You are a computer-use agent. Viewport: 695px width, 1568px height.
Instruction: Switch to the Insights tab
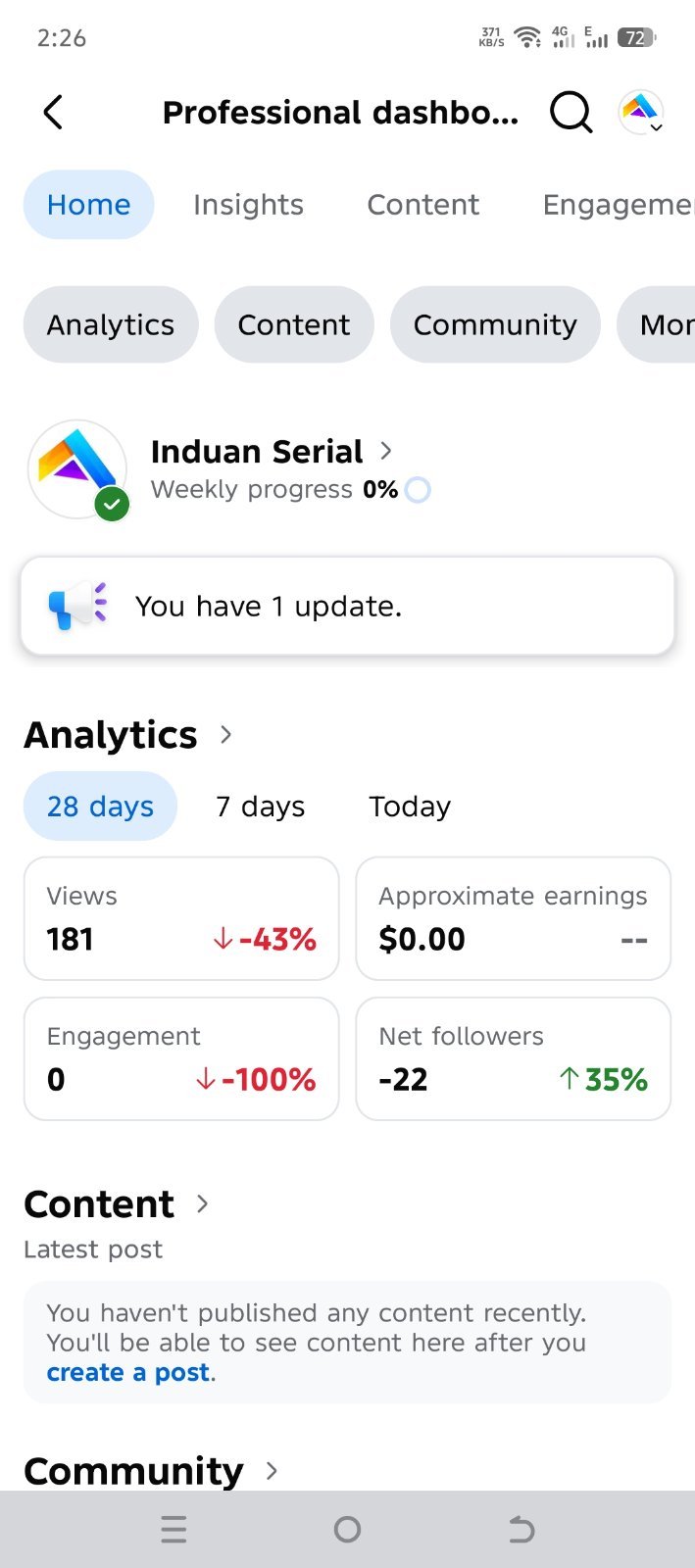(x=248, y=205)
